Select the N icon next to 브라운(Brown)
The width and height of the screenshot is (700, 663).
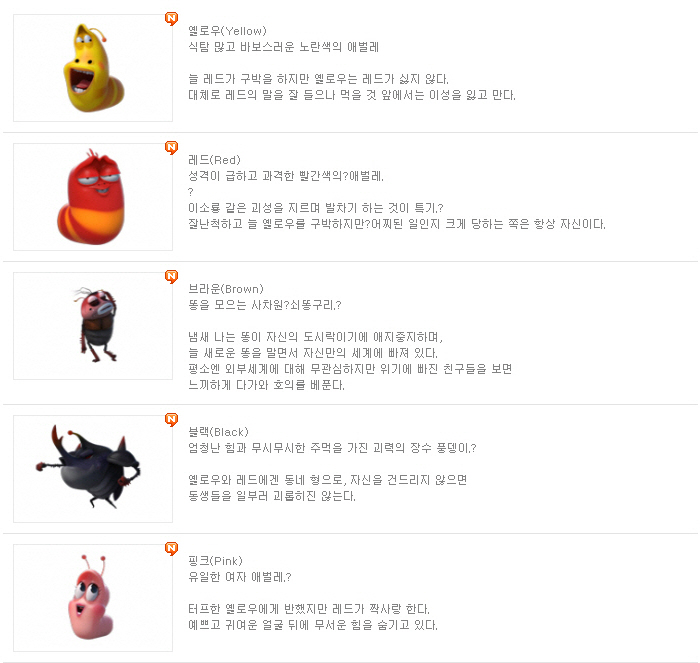(x=171, y=276)
